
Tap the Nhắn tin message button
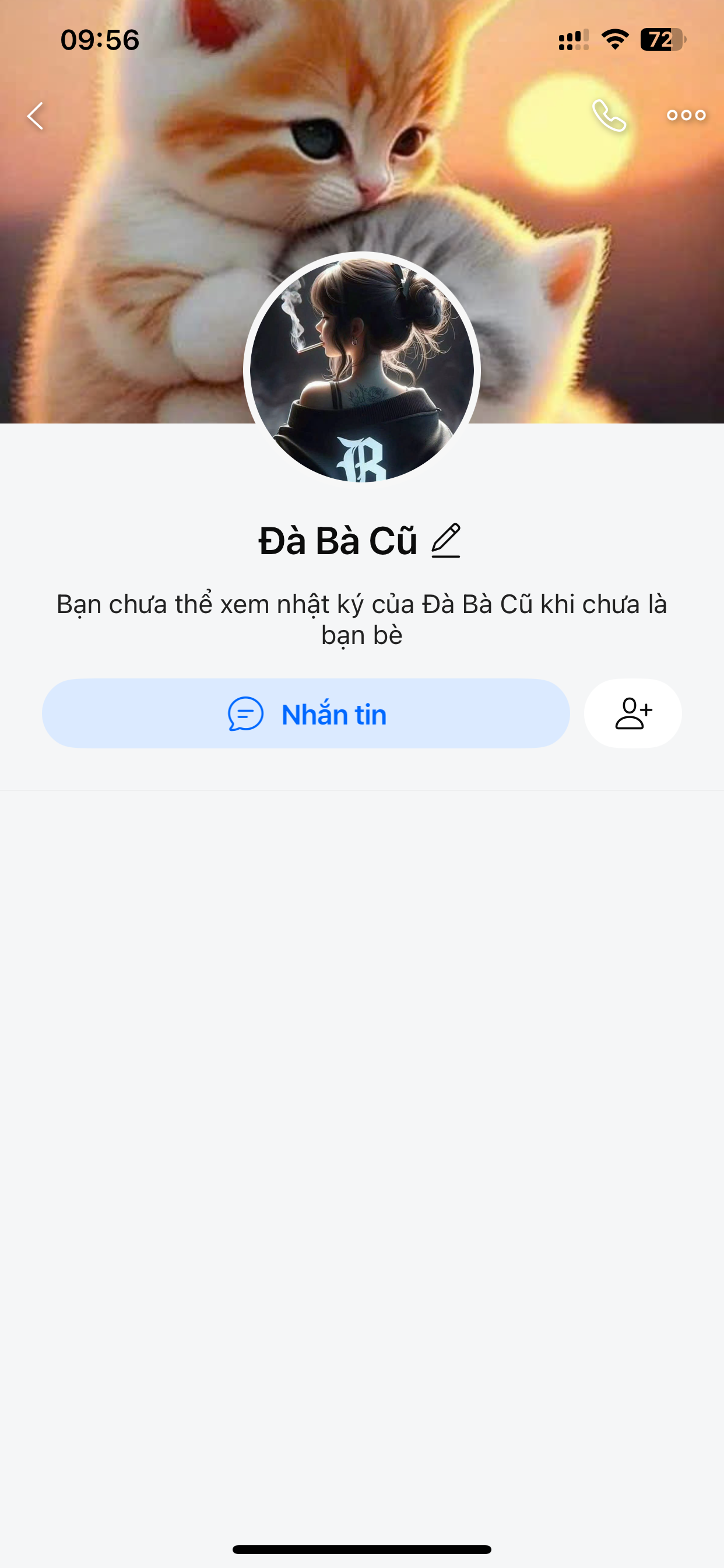coord(306,713)
